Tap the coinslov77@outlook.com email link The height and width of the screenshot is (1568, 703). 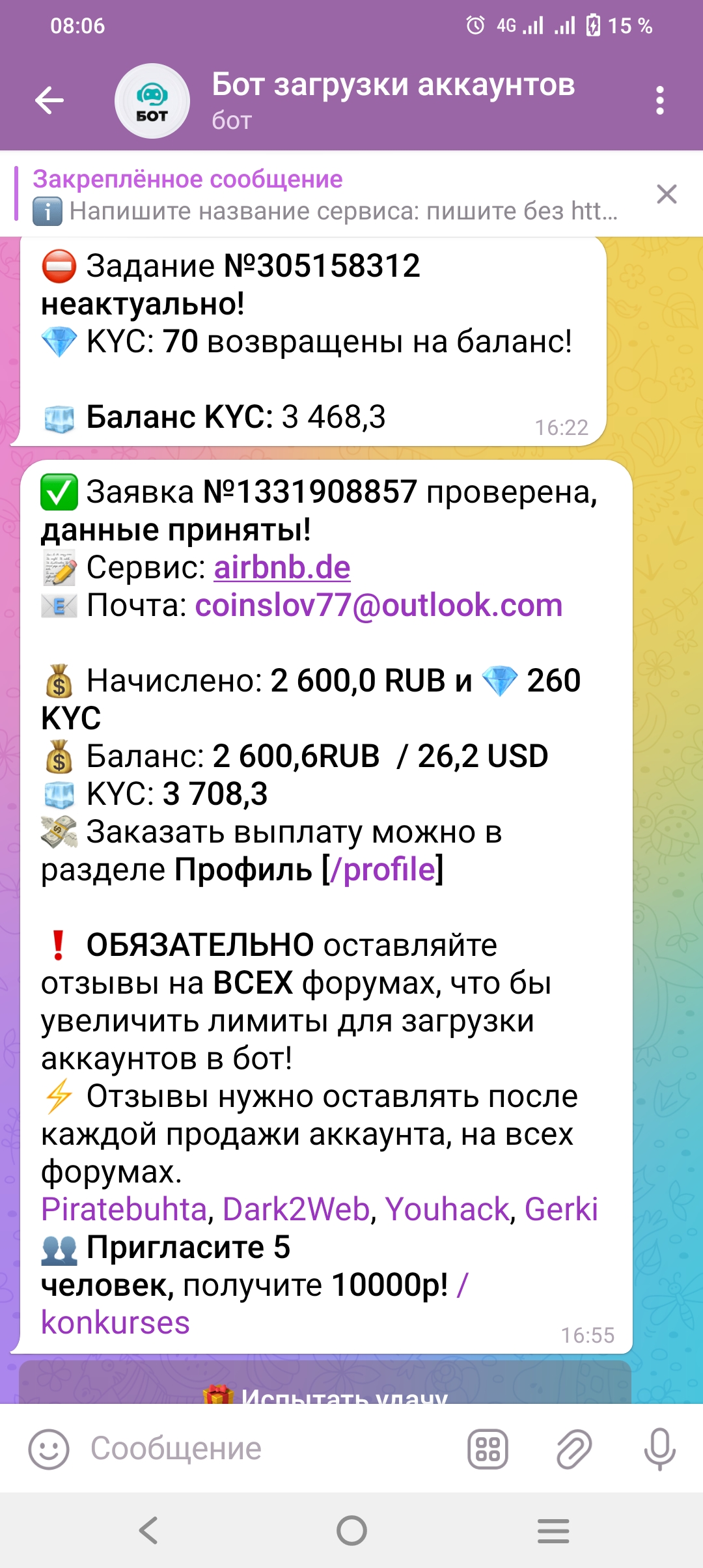click(379, 606)
